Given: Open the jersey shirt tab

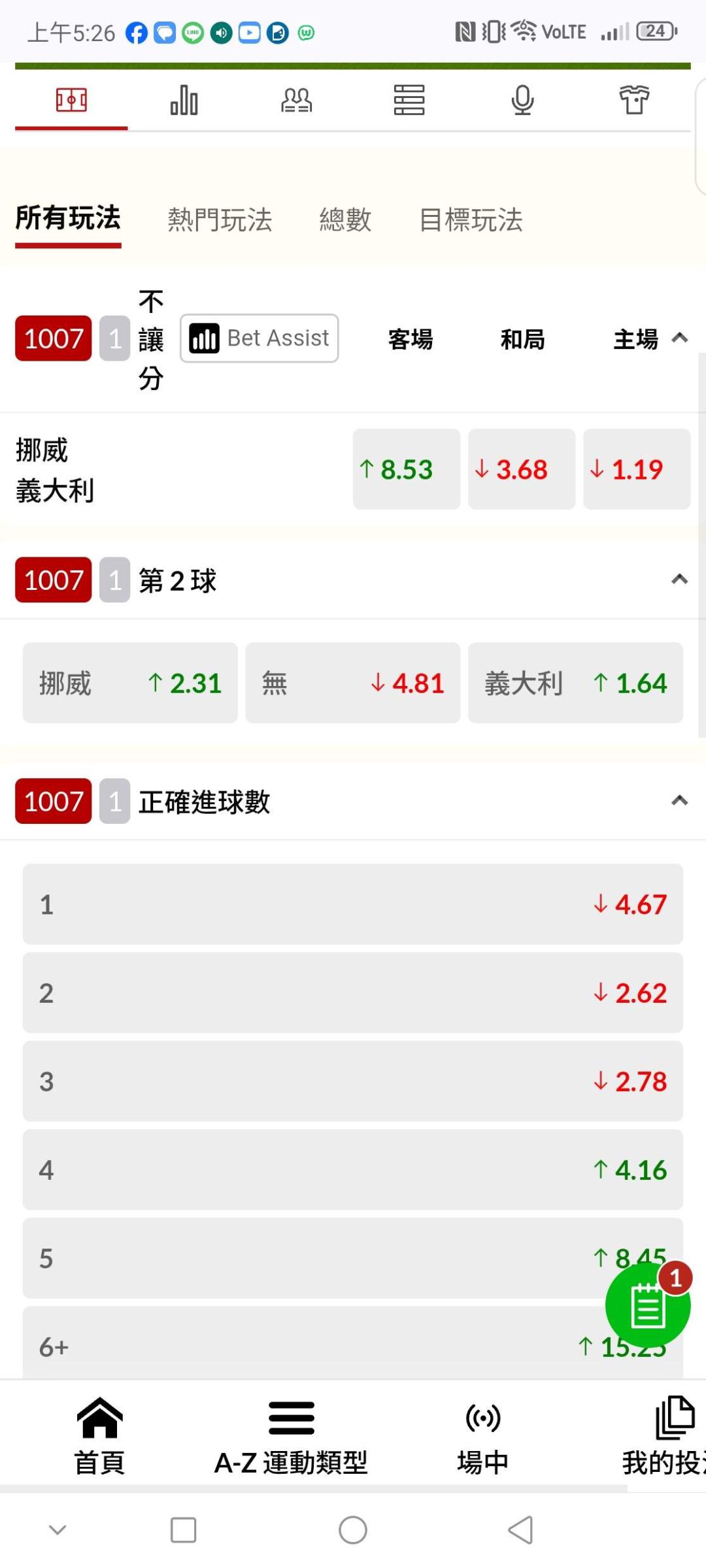Looking at the screenshot, I should click(634, 100).
